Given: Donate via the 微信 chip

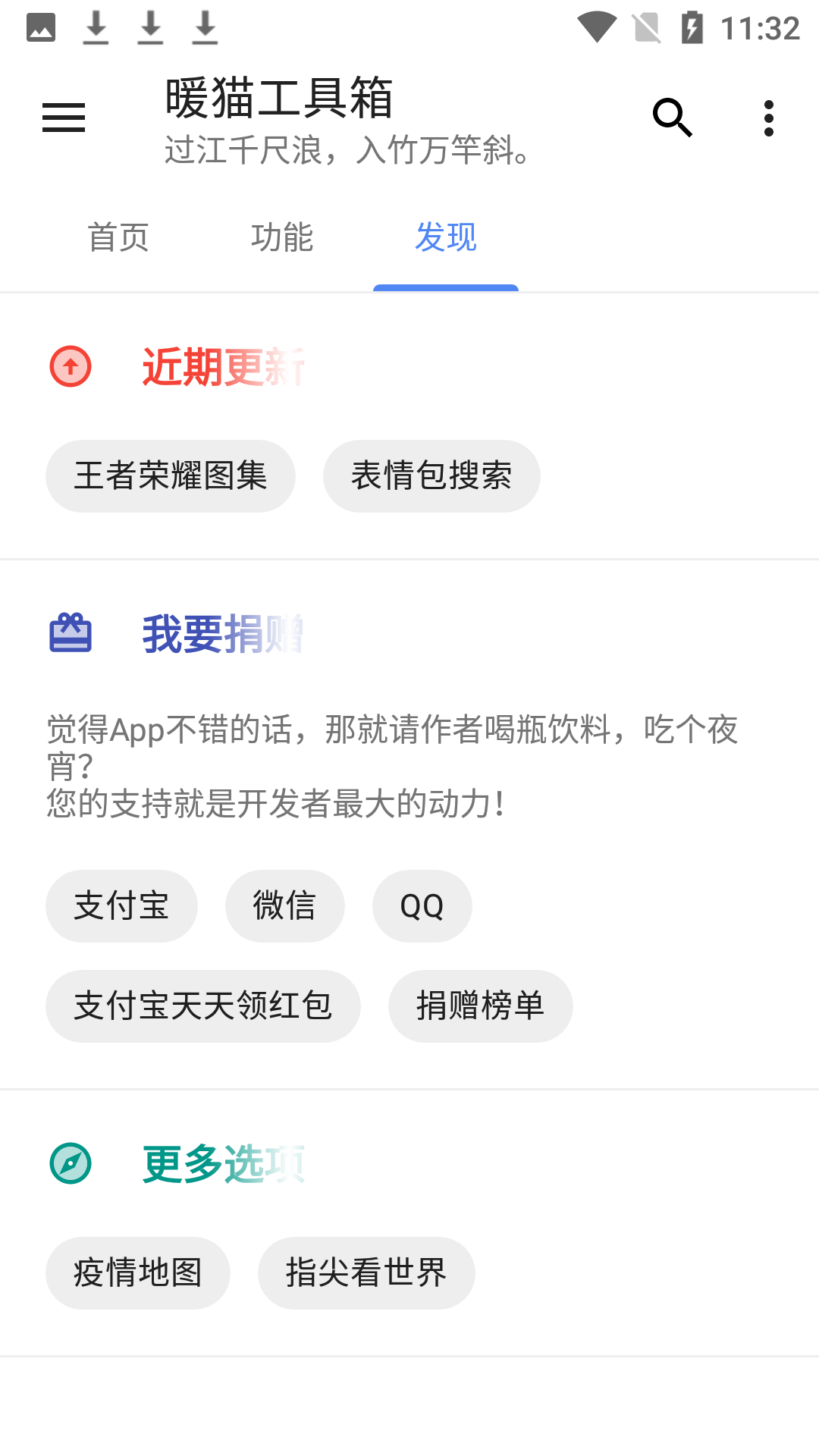Looking at the screenshot, I should point(284,906).
